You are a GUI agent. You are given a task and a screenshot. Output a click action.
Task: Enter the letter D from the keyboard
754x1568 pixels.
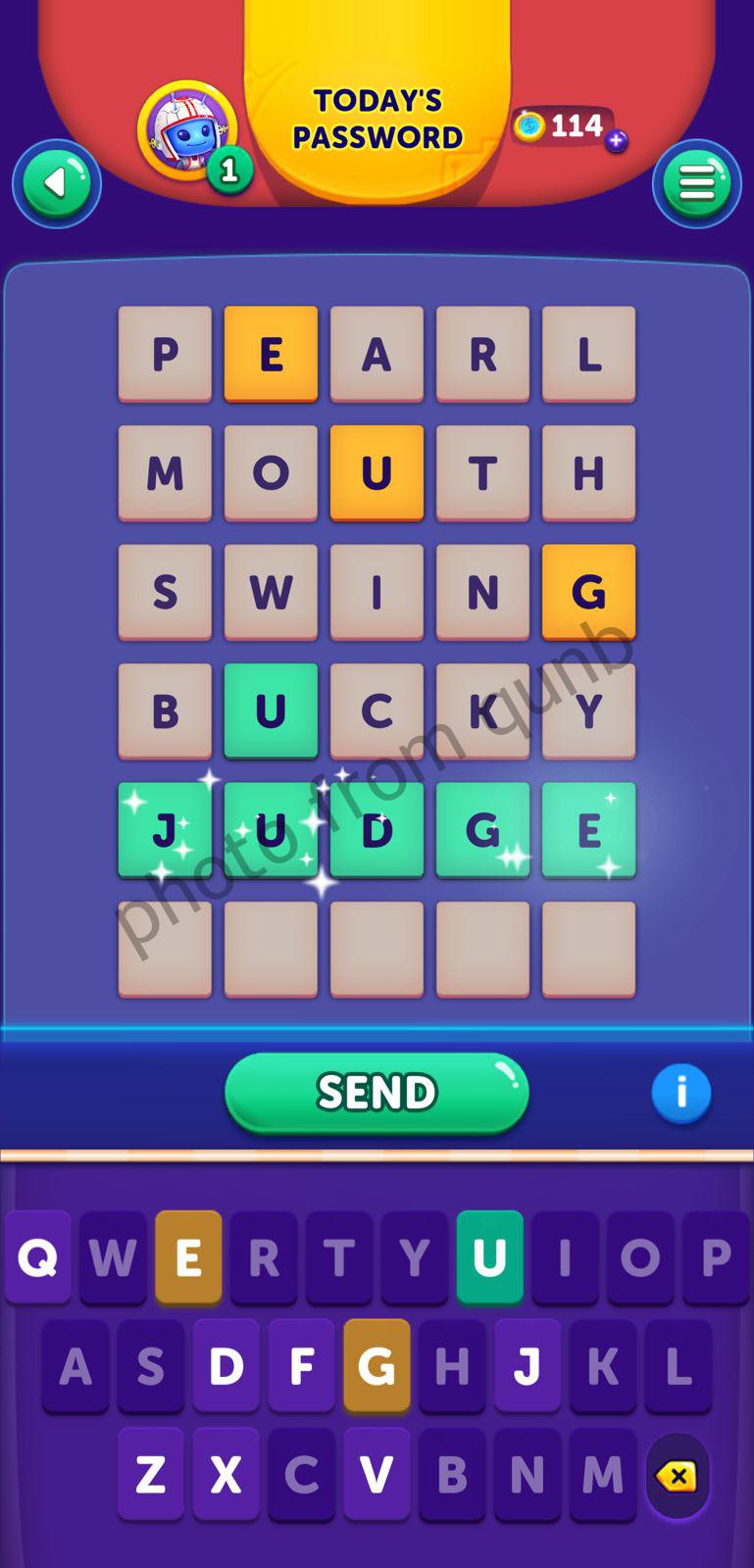coord(226,1365)
